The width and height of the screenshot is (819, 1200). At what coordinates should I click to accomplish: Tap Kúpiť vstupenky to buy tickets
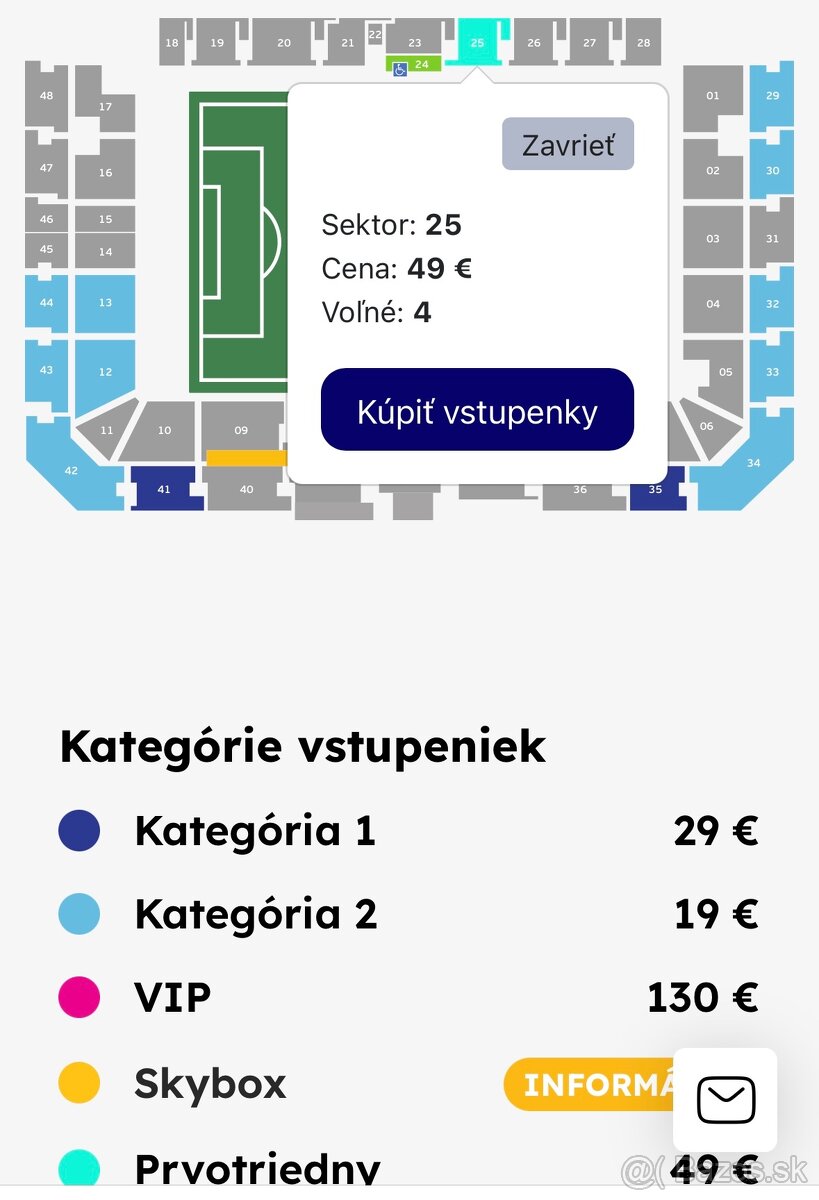click(x=477, y=411)
